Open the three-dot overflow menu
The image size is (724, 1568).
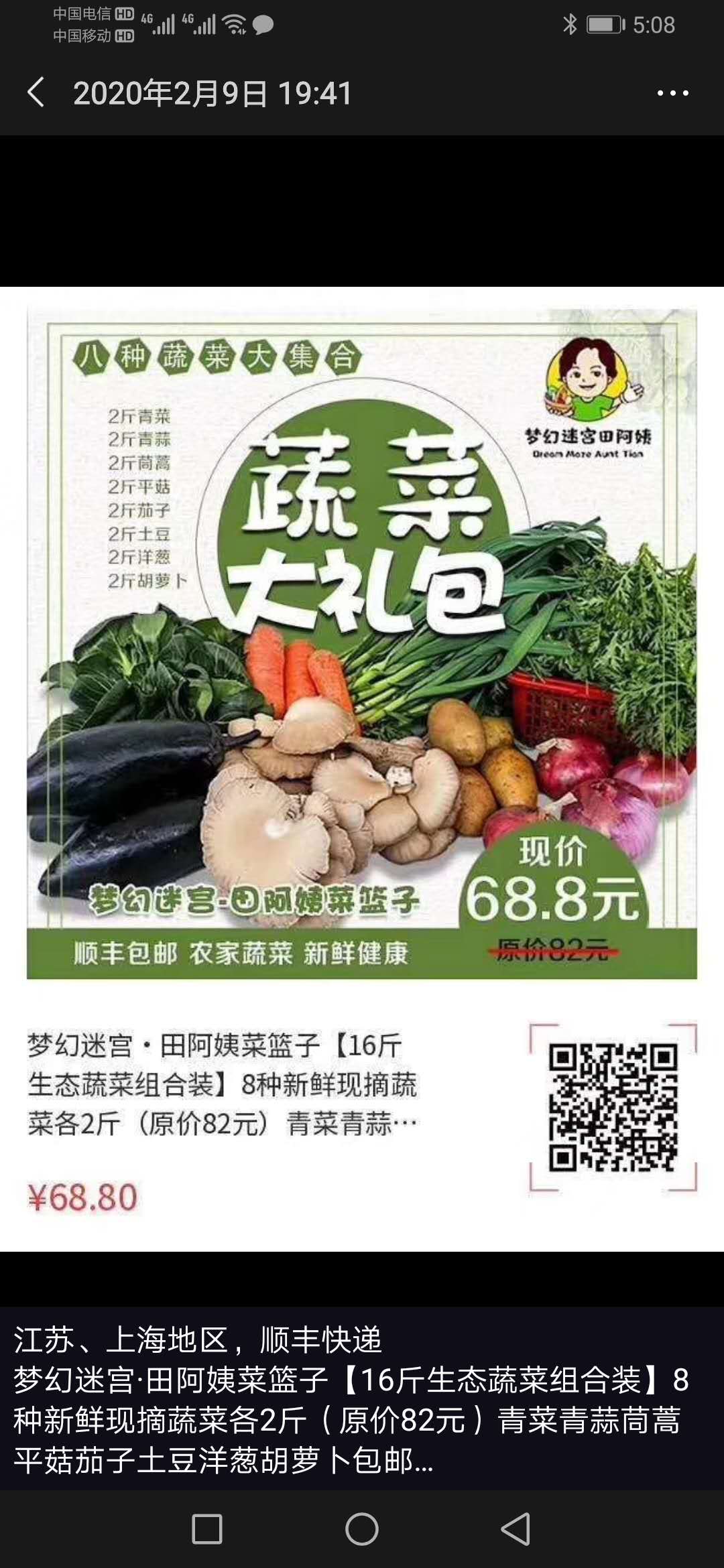point(672,93)
